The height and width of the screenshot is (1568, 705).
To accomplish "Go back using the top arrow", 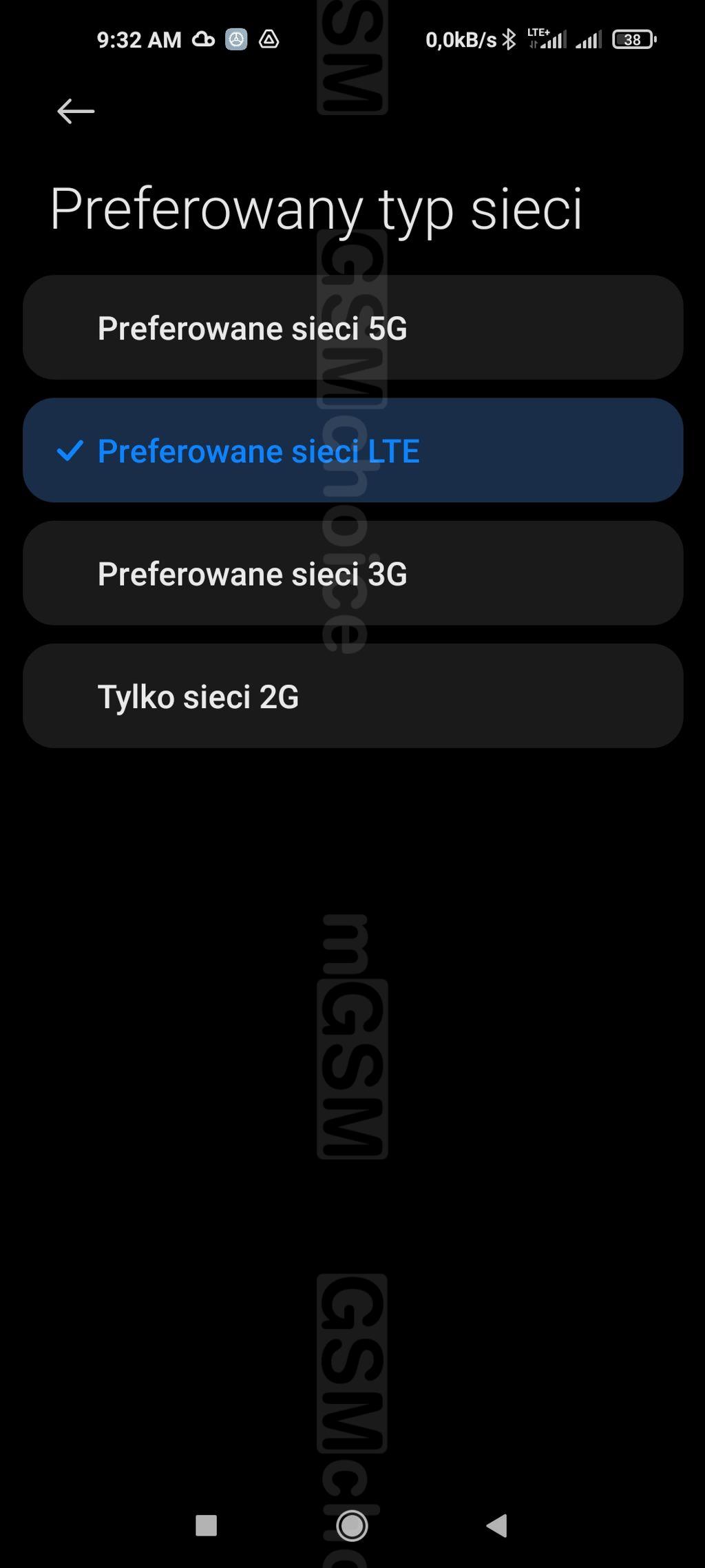I will pyautogui.click(x=76, y=111).
